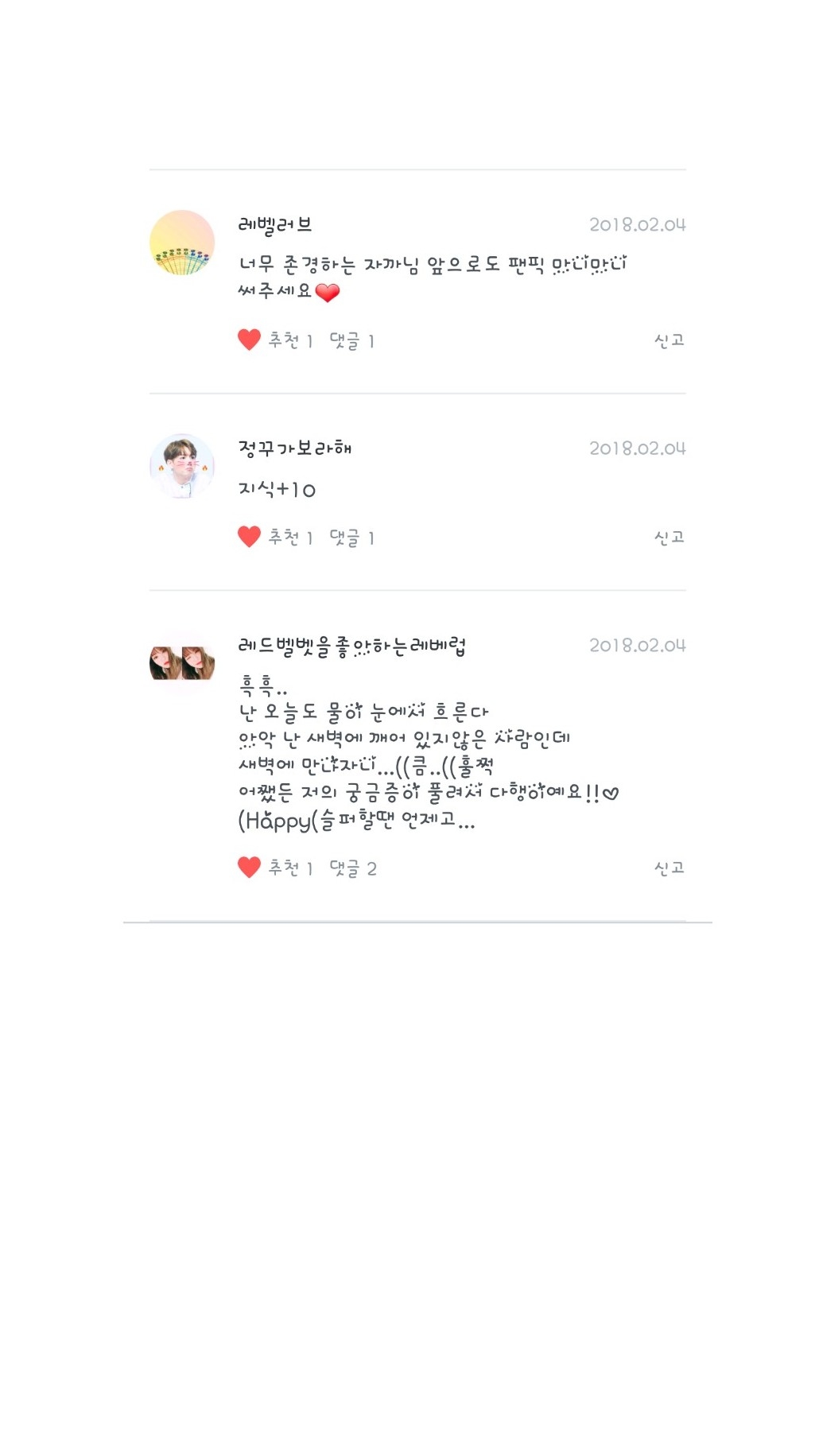View replies to 정꾸가보라해's comment

coord(351,538)
